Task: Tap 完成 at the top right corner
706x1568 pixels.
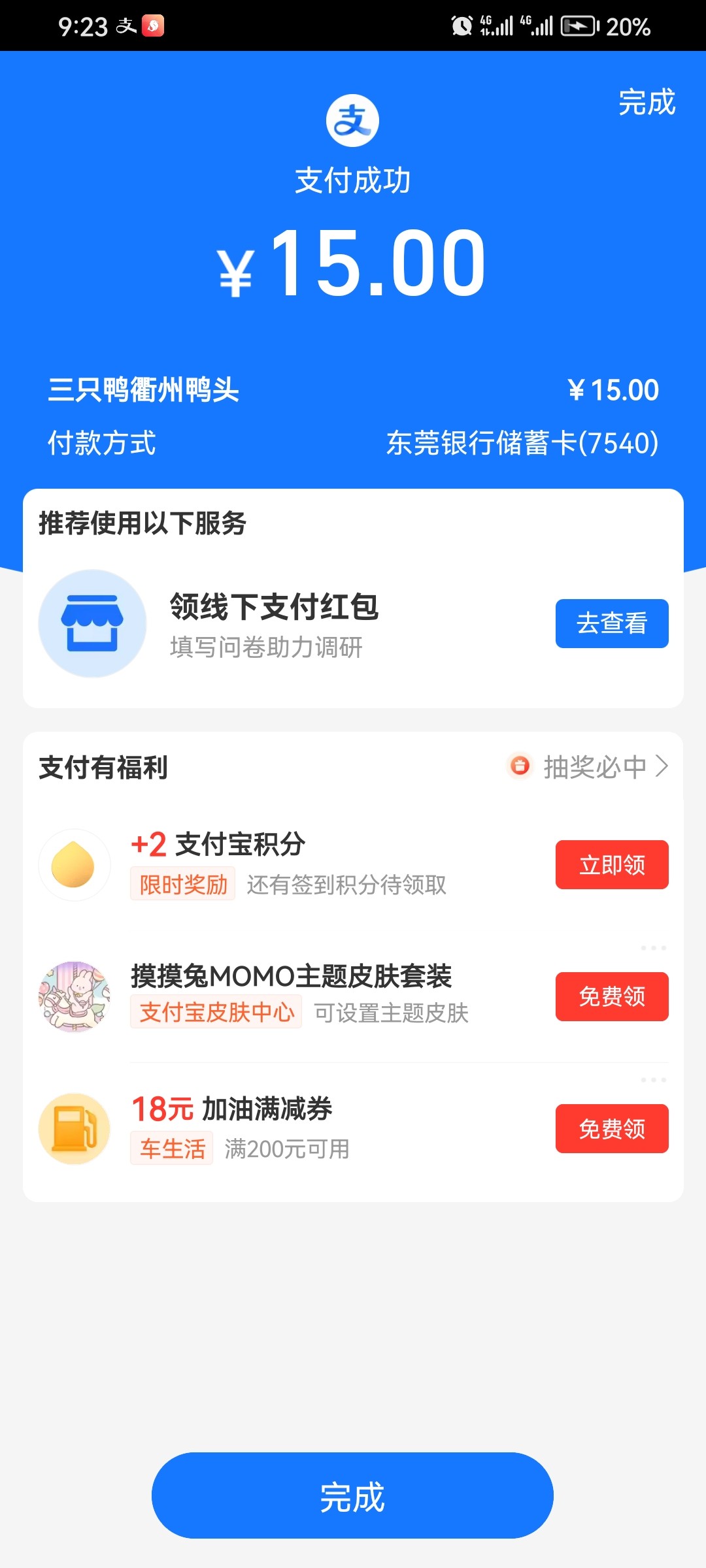Action: click(x=647, y=103)
